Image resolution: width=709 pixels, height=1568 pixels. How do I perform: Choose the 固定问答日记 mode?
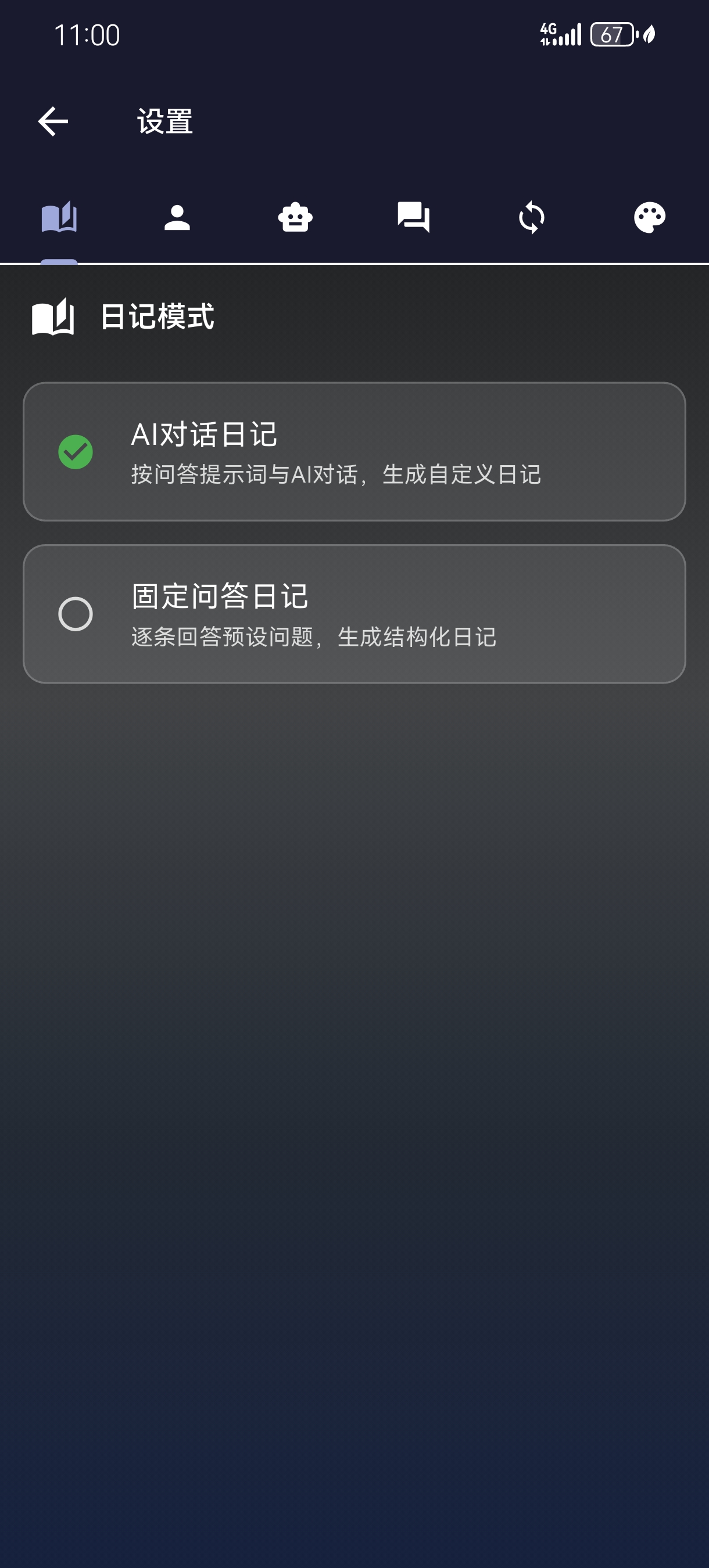point(354,614)
